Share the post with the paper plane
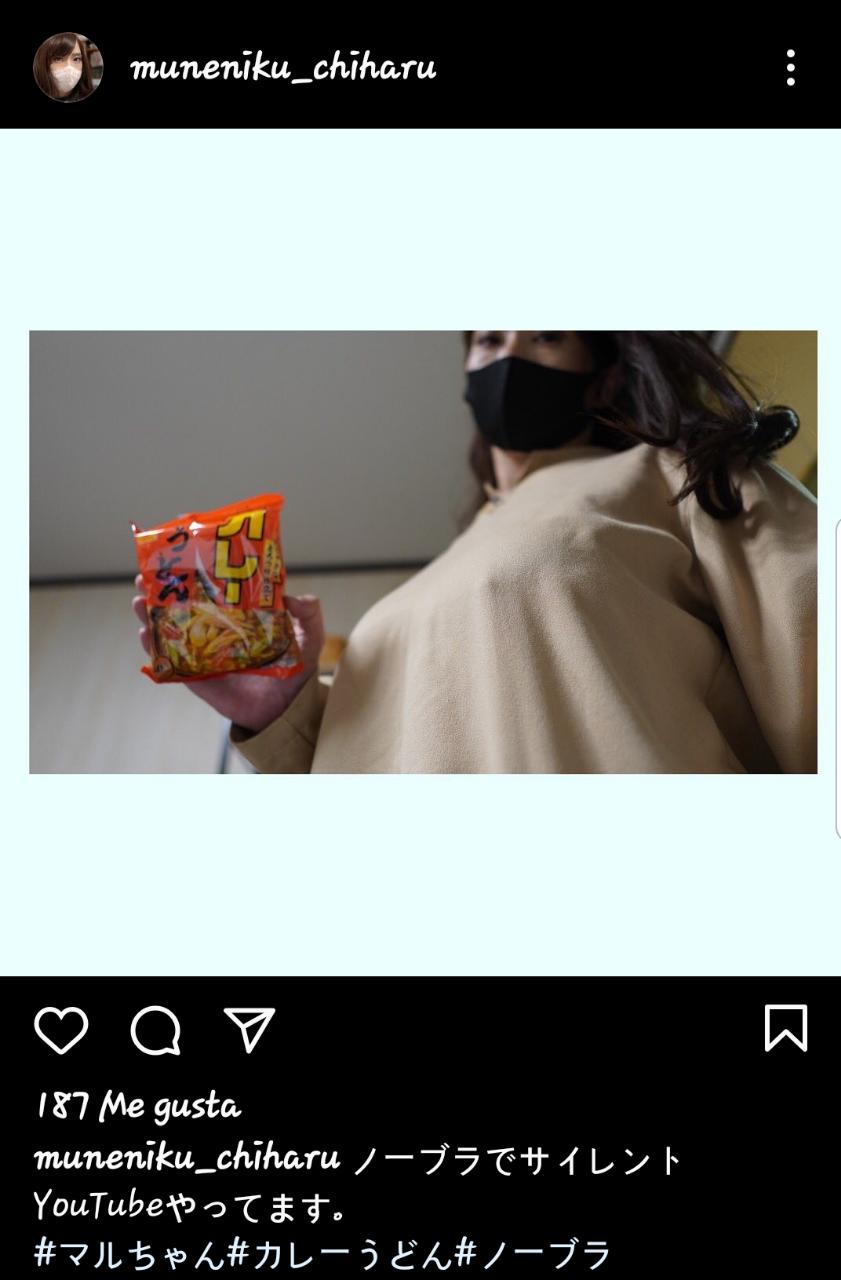This screenshot has height=1280, width=841. [x=249, y=1029]
